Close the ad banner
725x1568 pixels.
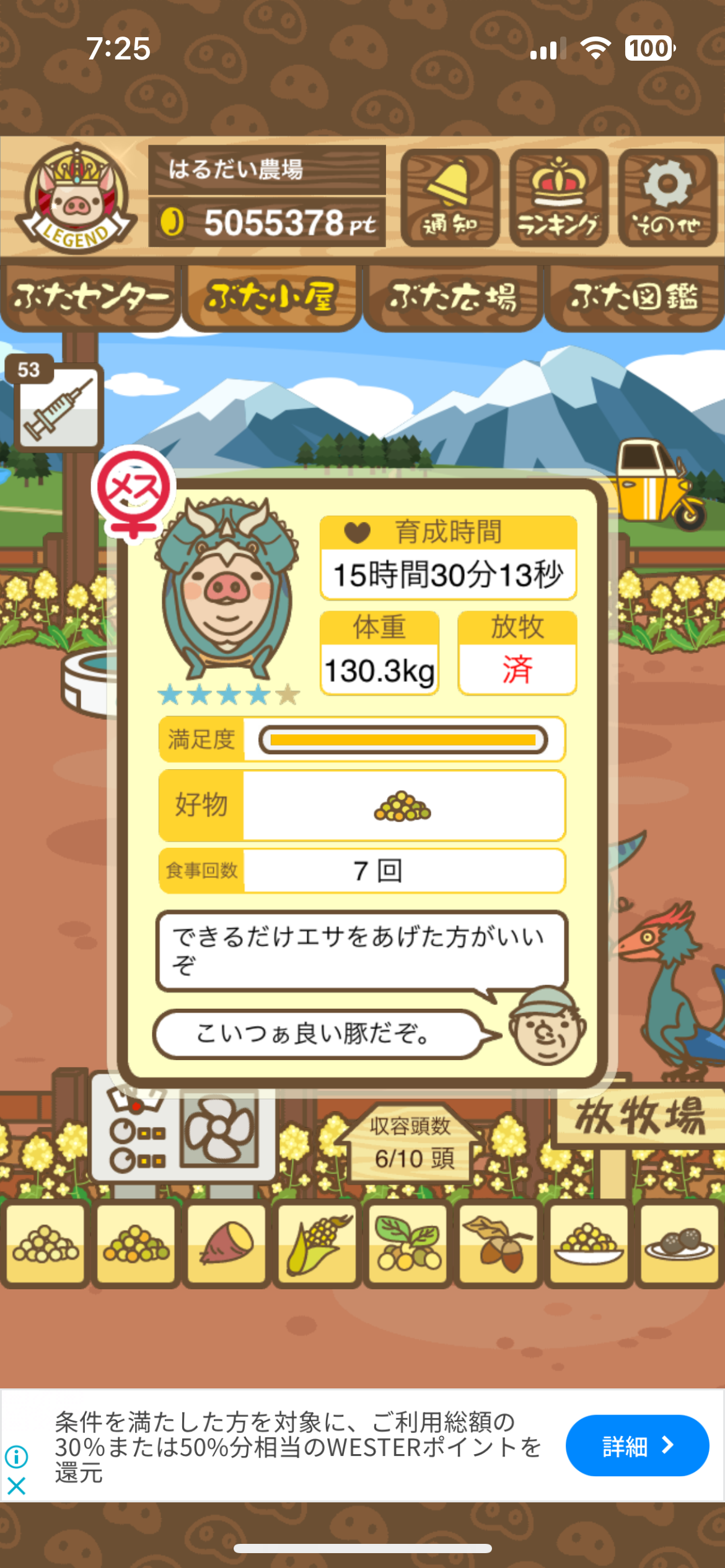pyautogui.click(x=17, y=1486)
